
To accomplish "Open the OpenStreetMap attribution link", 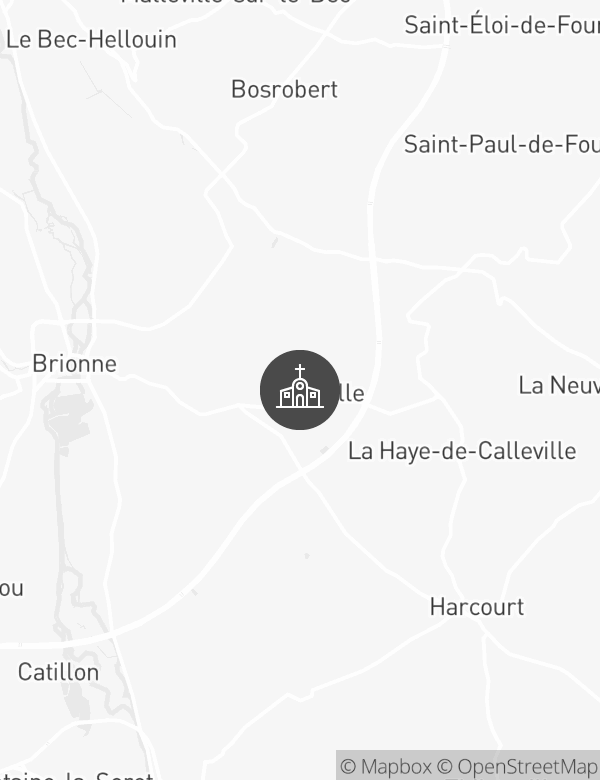I will 518,767.
